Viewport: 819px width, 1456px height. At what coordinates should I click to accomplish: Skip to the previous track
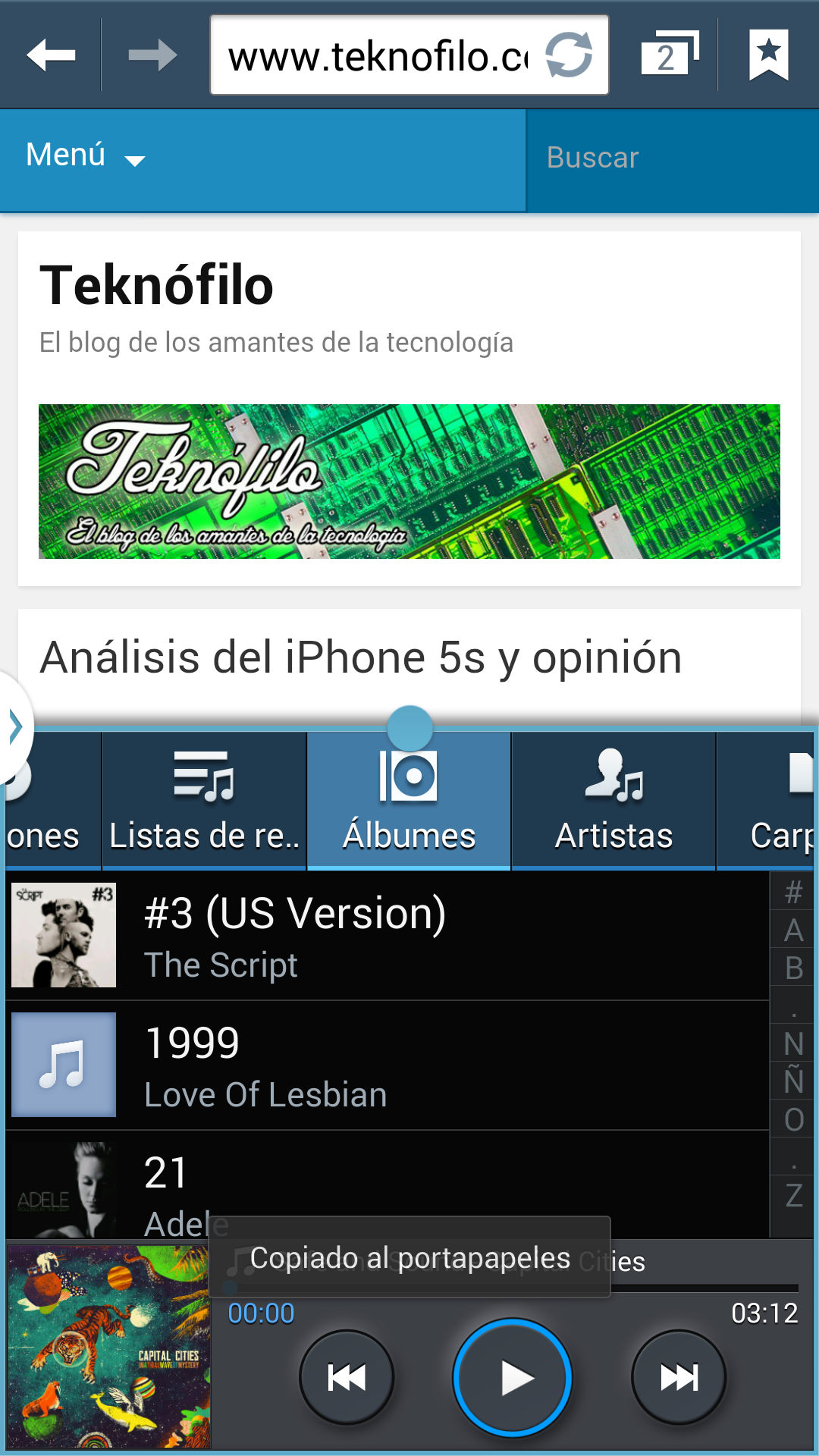[347, 1377]
